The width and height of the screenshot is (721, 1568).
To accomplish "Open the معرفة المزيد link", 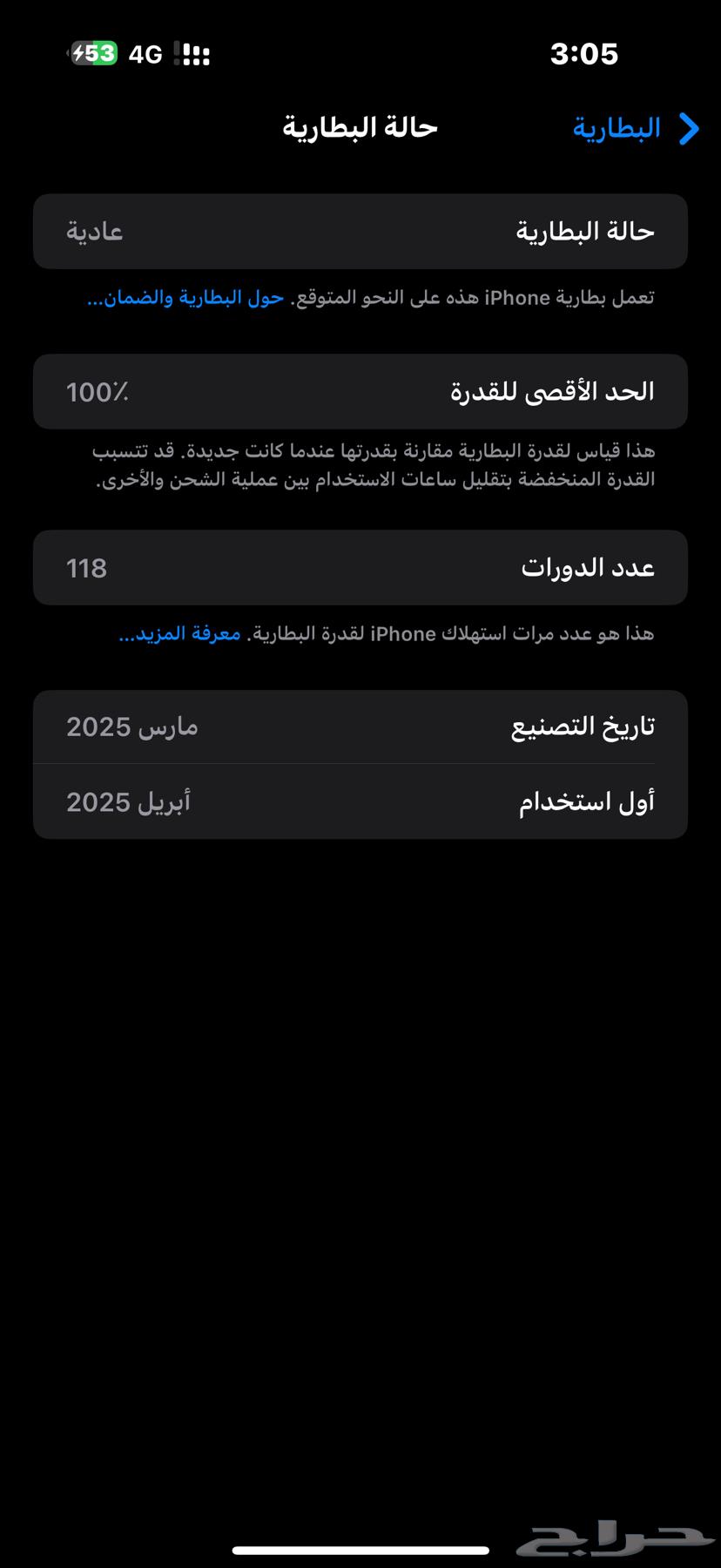I will tap(180, 633).
